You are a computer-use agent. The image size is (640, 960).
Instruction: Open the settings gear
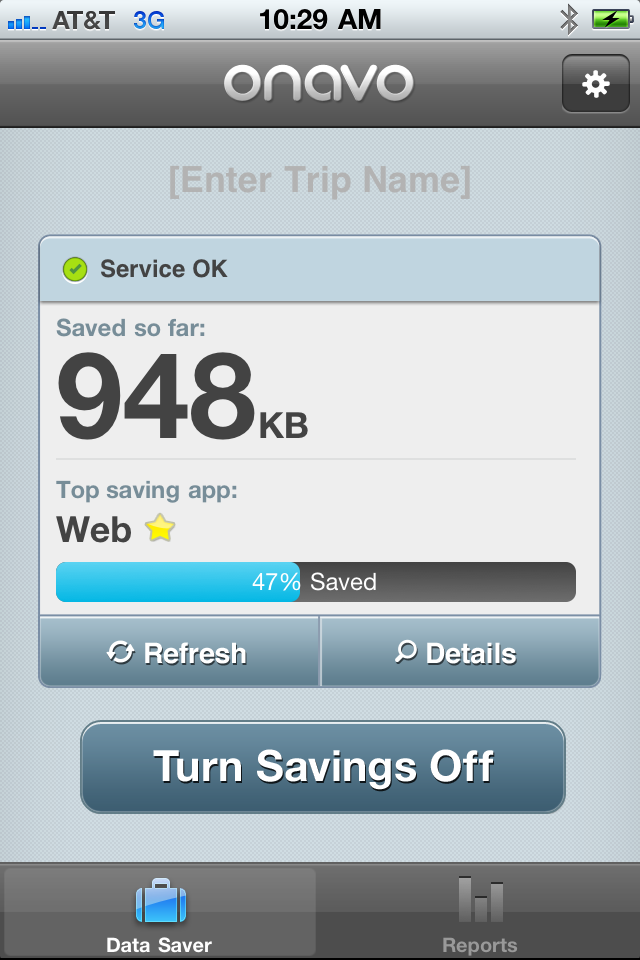[595, 84]
